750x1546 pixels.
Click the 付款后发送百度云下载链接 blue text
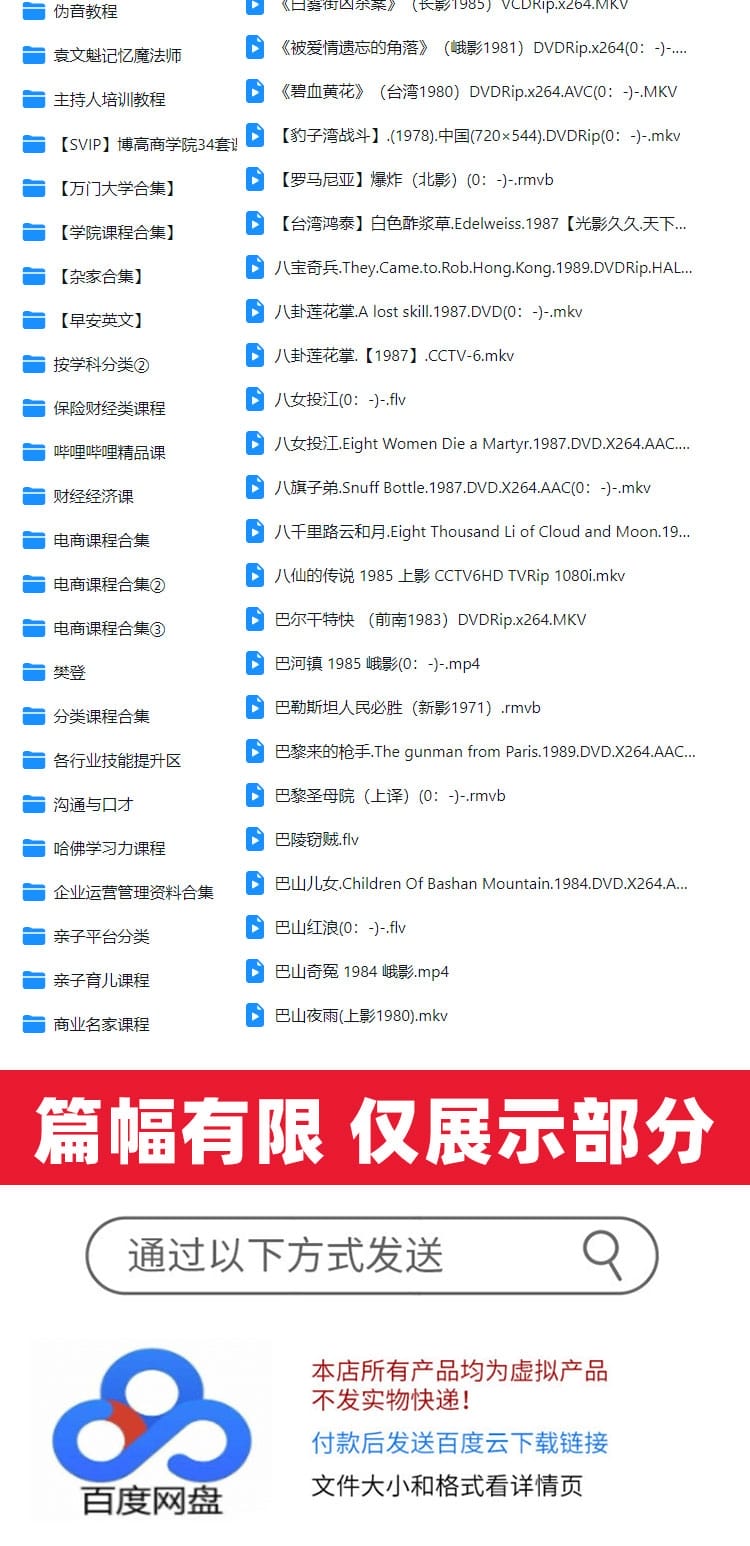[x=460, y=1444]
